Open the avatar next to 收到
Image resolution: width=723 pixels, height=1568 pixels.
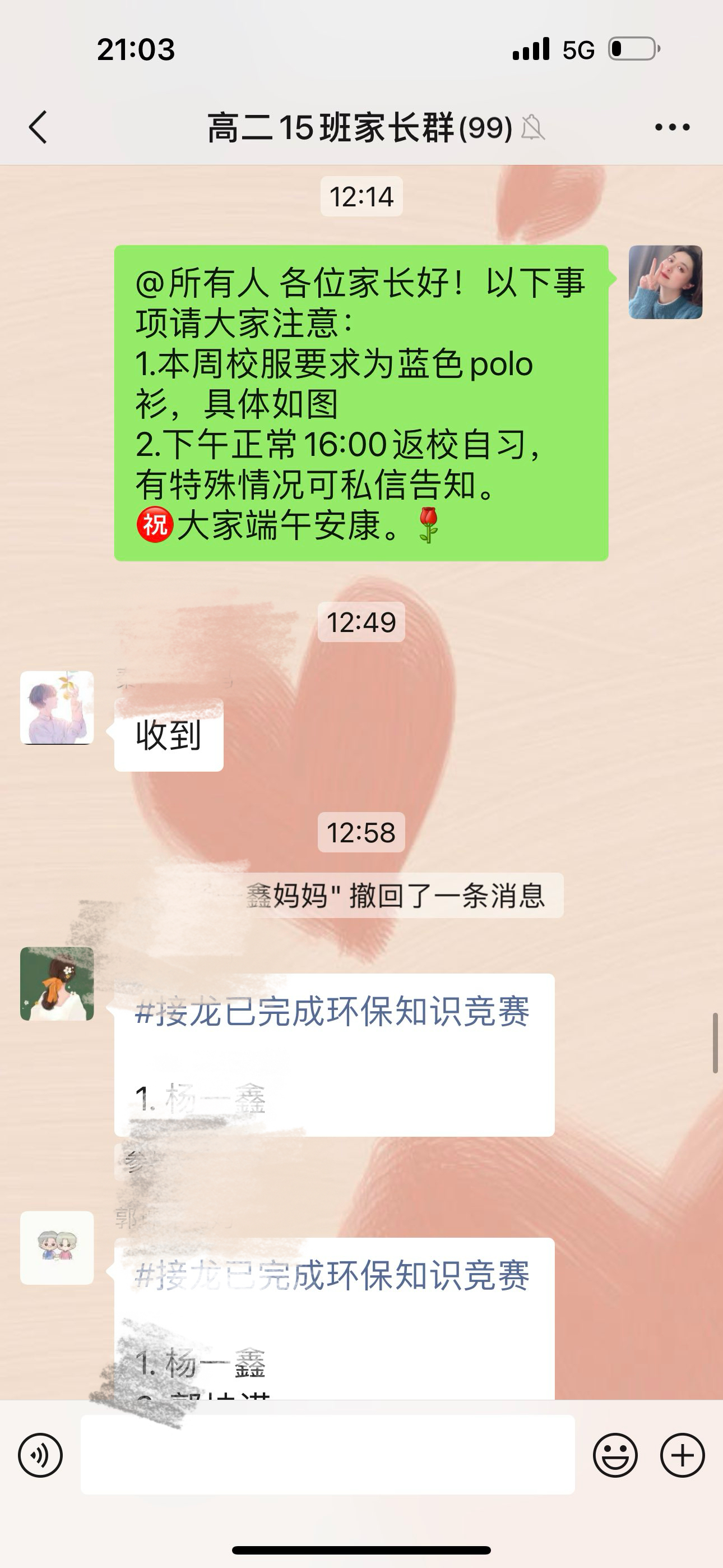point(57,708)
